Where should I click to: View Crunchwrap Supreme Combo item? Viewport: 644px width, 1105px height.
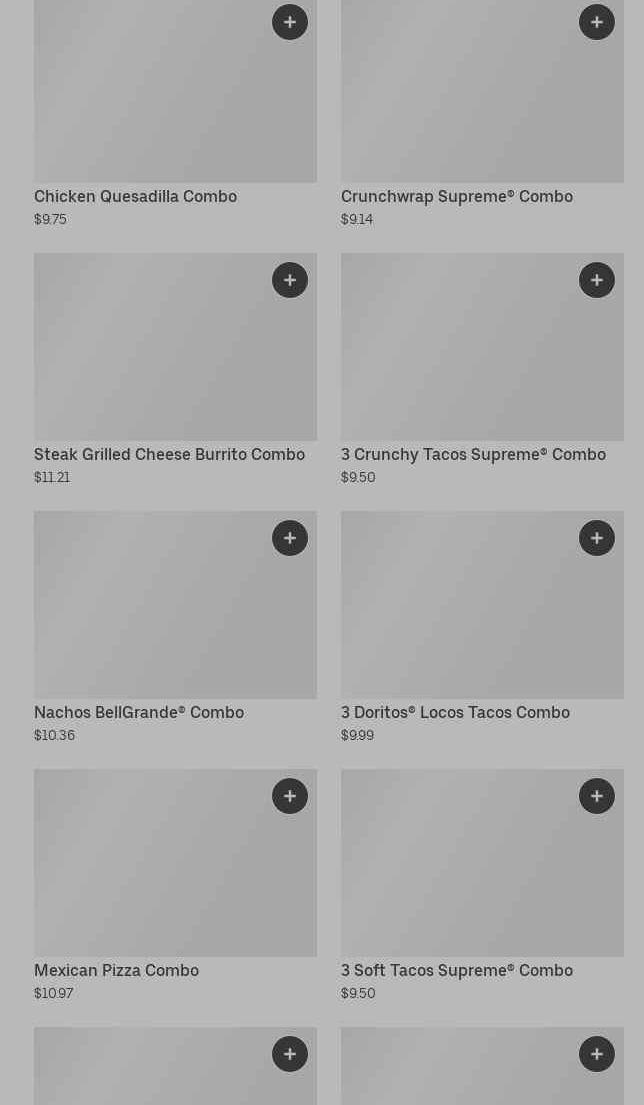(x=456, y=197)
